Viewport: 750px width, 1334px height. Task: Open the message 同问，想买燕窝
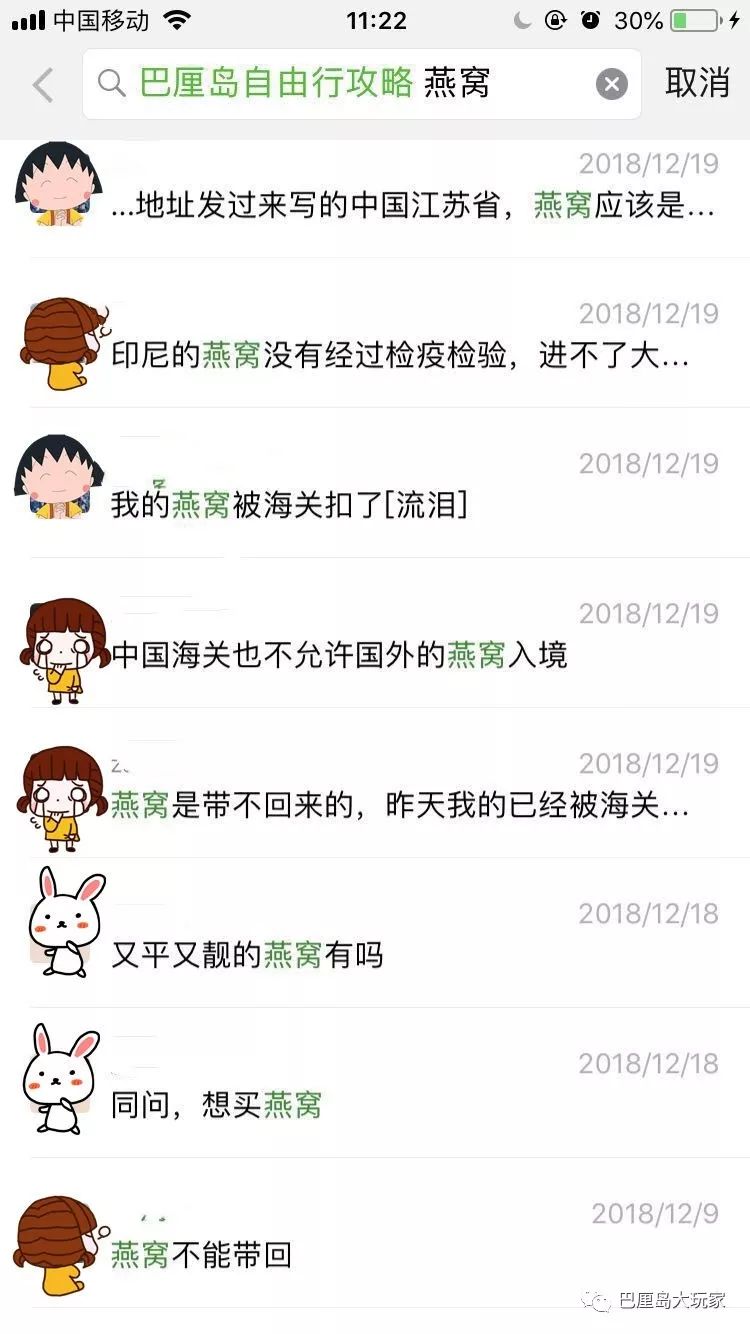click(216, 1105)
